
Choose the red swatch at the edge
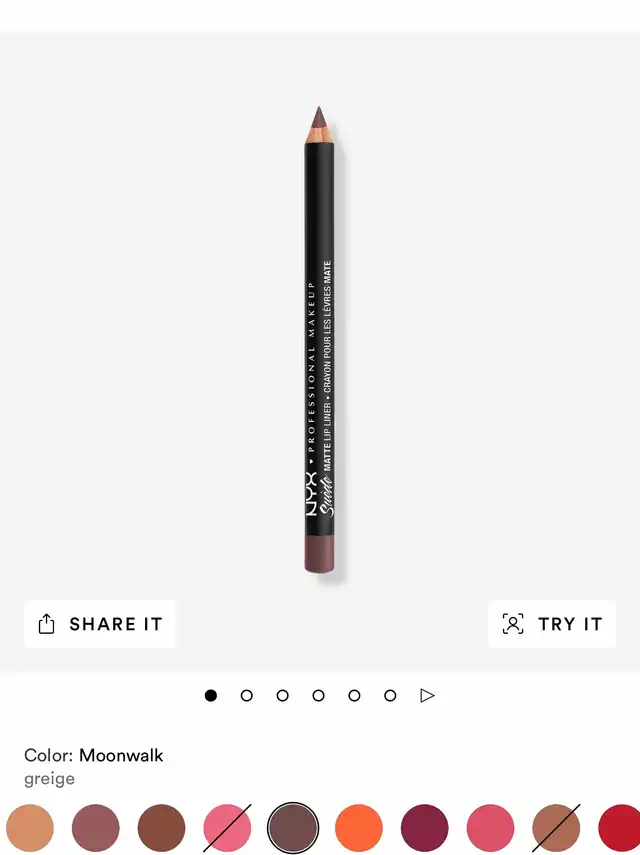(620, 828)
